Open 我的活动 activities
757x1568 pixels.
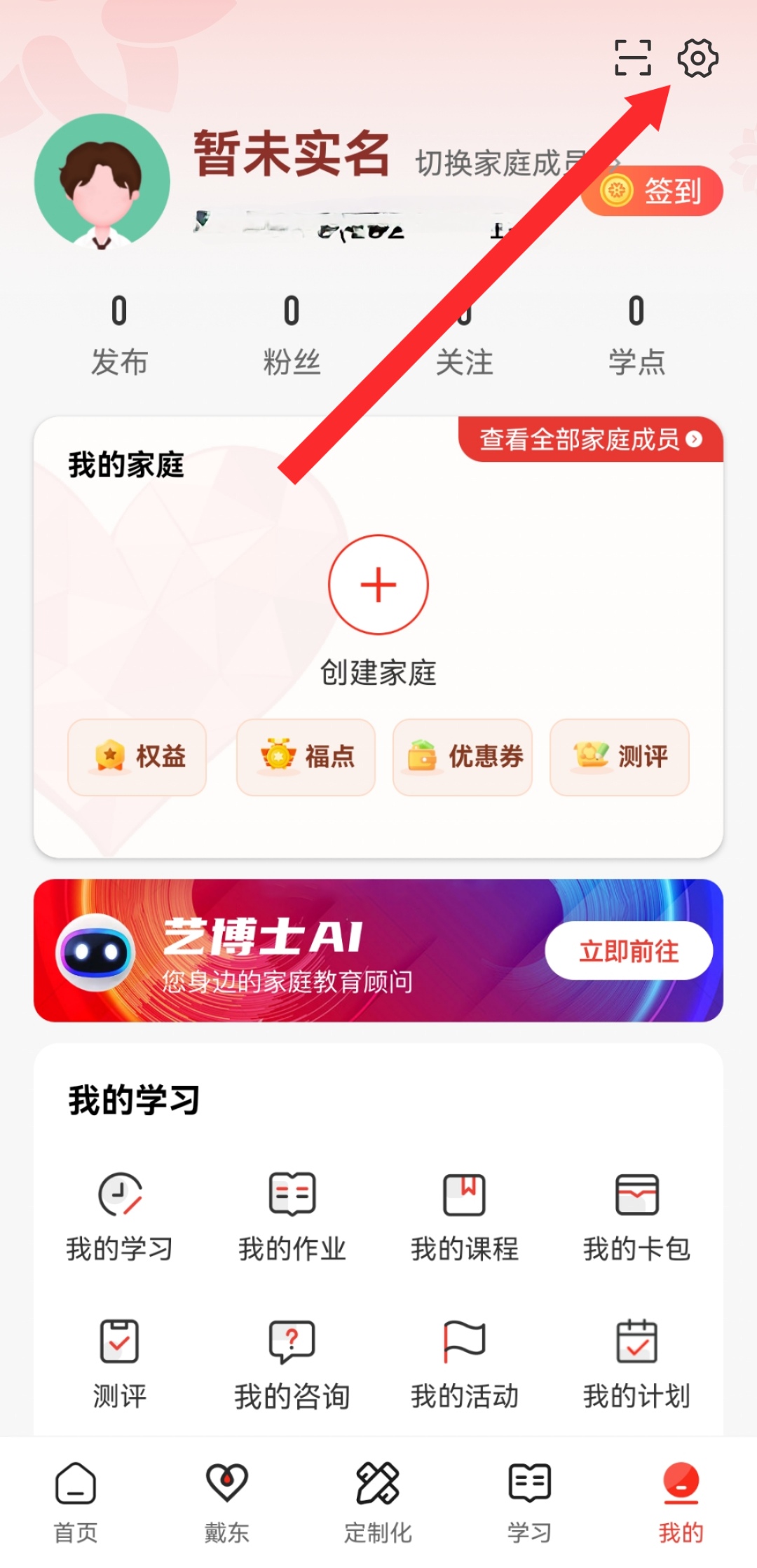coord(464,1363)
